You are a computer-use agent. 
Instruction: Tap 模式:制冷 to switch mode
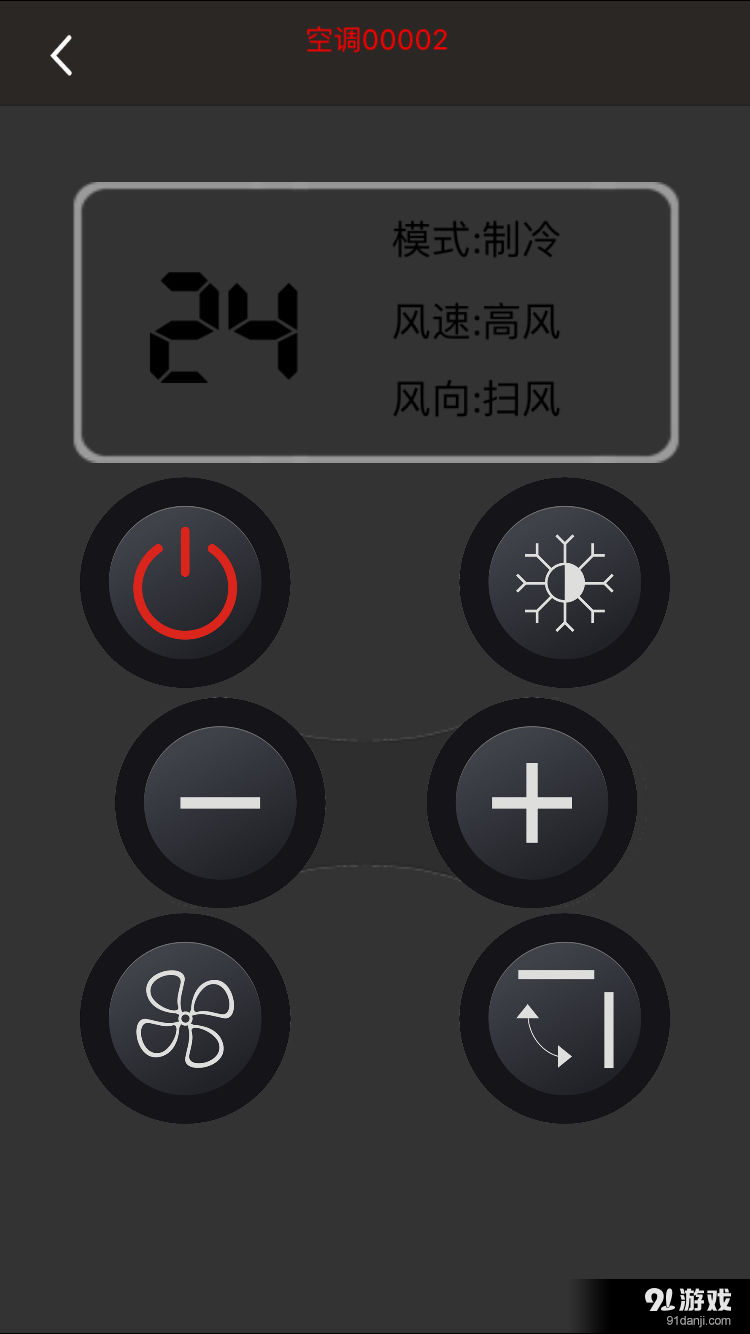[x=477, y=240]
